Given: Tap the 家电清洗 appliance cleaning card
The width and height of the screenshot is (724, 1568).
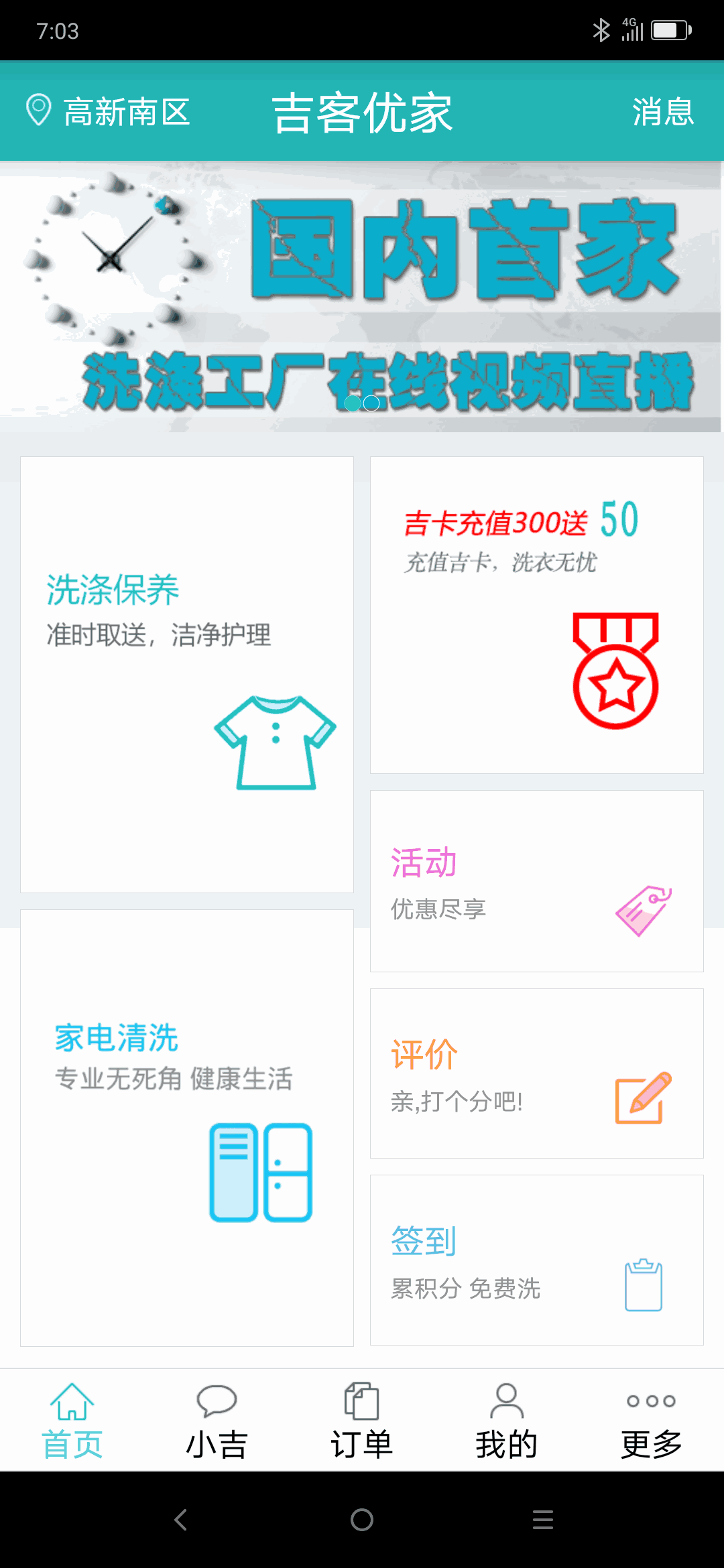Looking at the screenshot, I should pyautogui.click(x=187, y=1126).
